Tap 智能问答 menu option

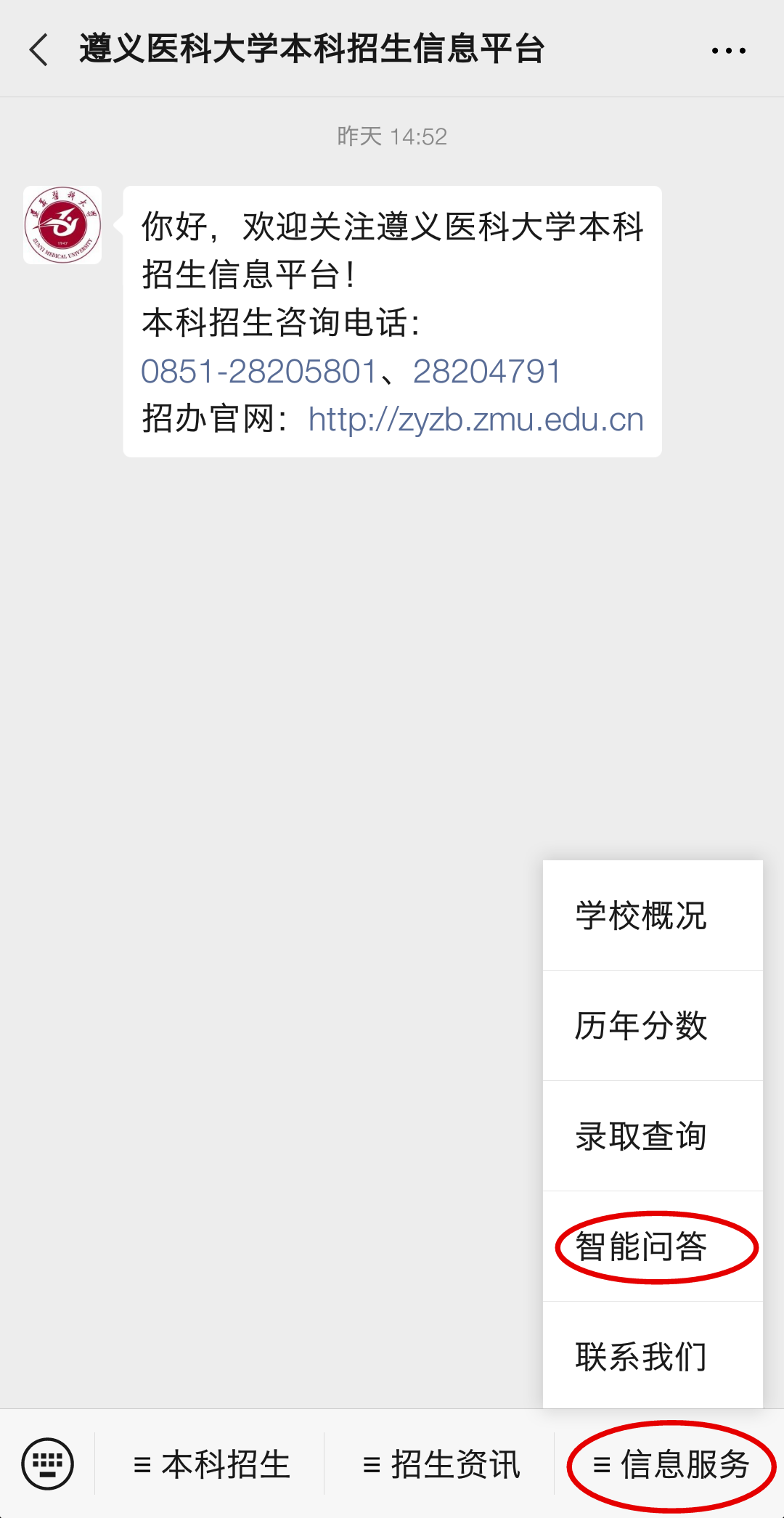[x=653, y=1246]
